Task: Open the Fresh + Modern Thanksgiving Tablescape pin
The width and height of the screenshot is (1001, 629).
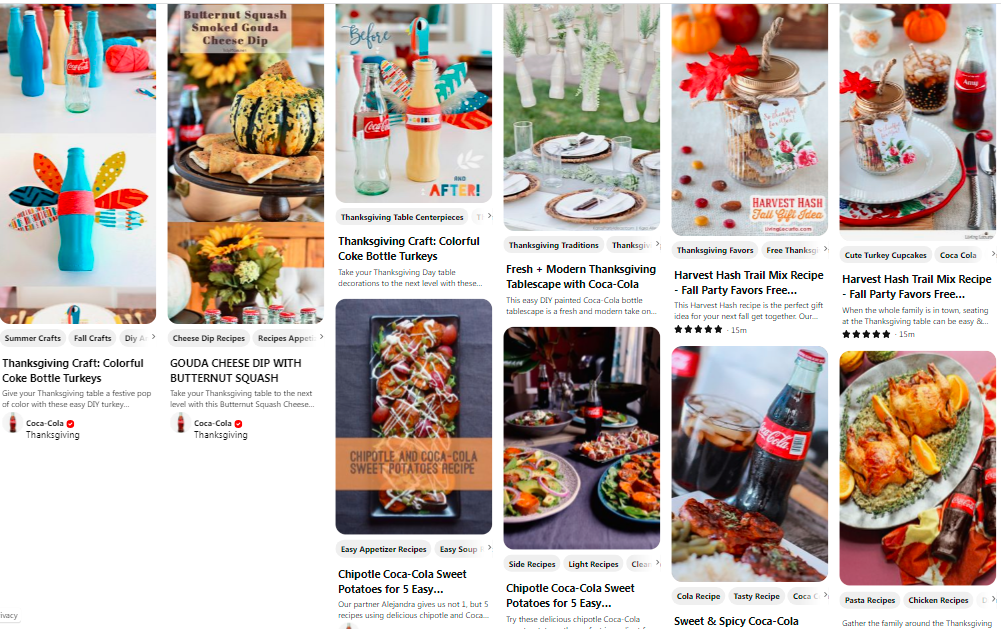Action: 582,117
